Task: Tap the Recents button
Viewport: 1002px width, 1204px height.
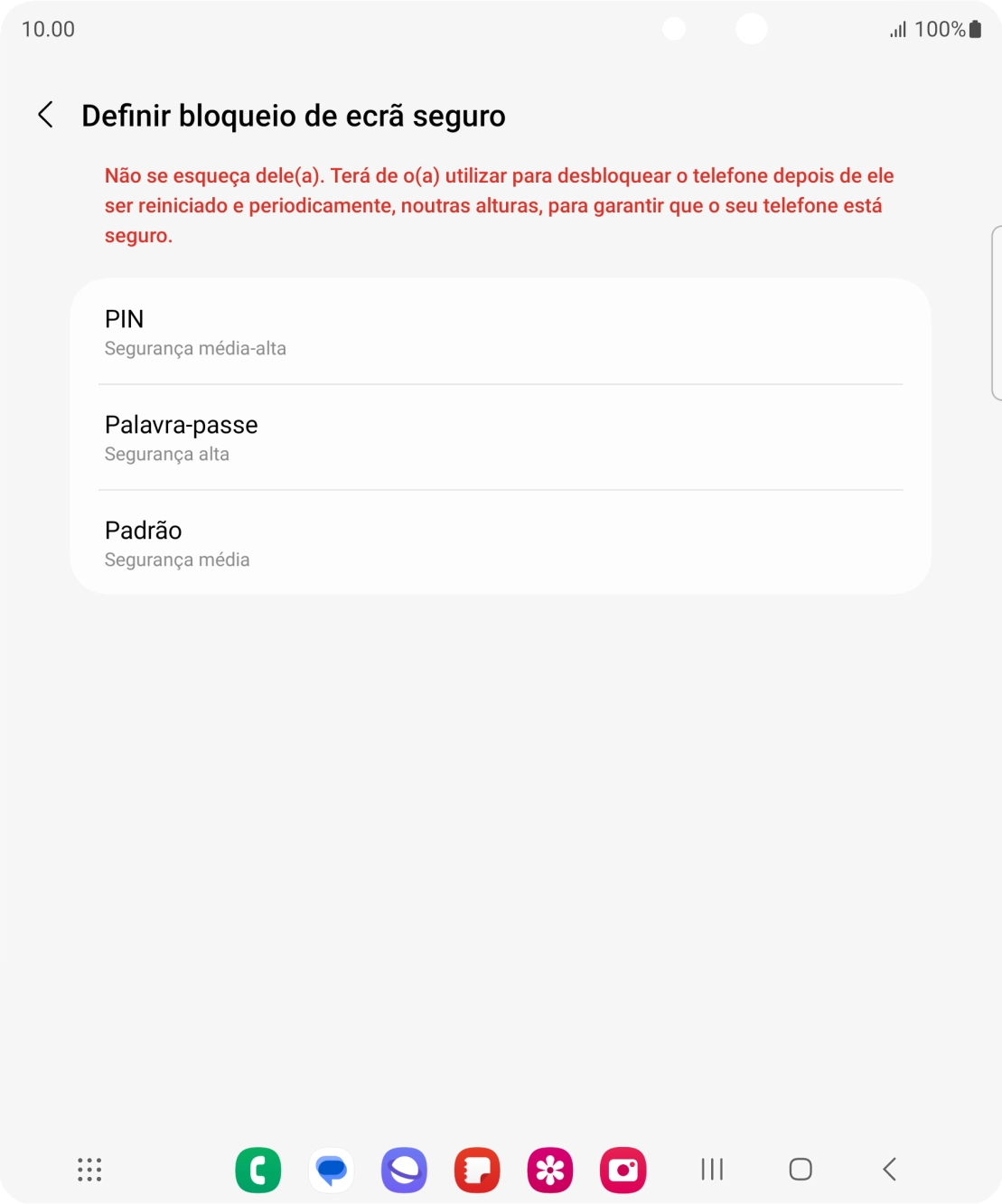Action: [x=712, y=1169]
